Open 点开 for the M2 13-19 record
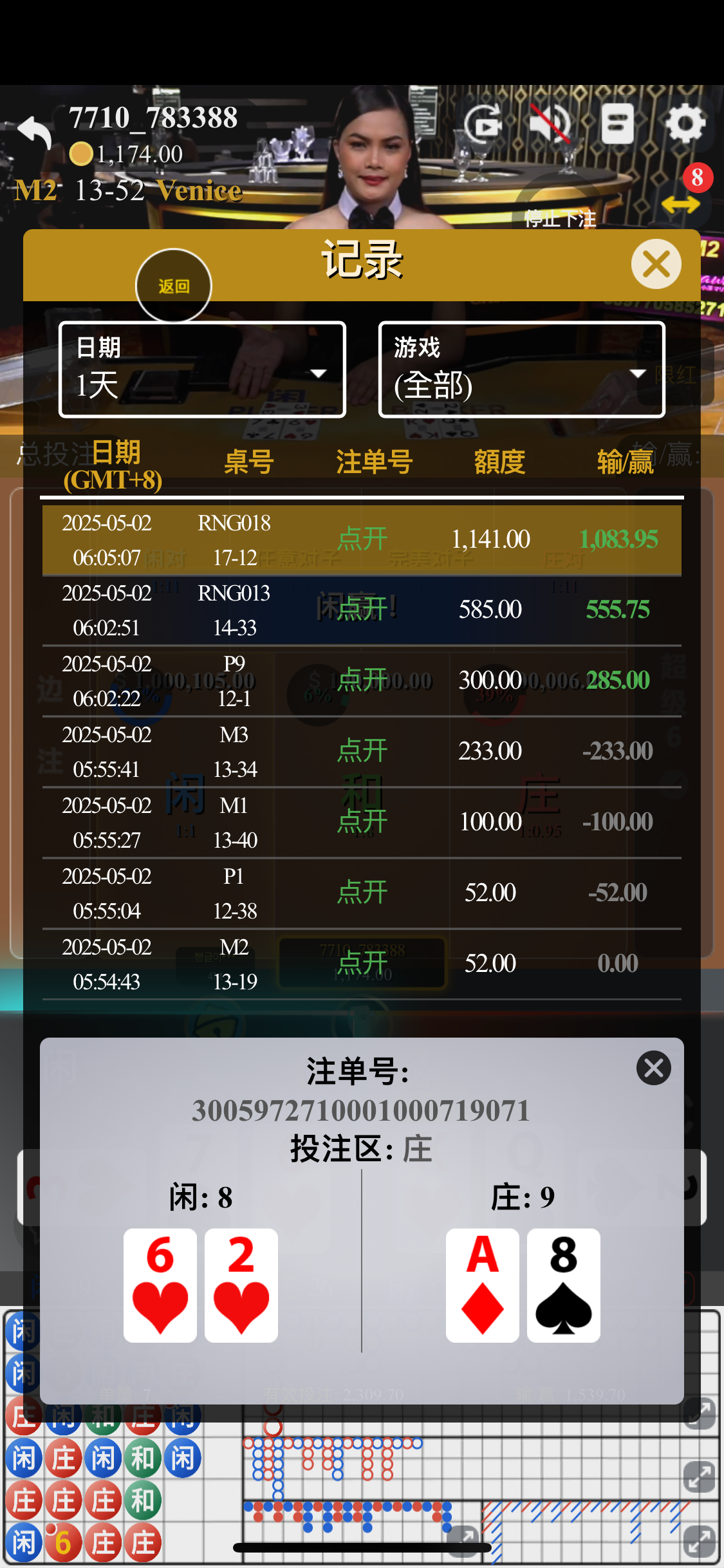Image resolution: width=724 pixels, height=1568 pixels. click(362, 963)
